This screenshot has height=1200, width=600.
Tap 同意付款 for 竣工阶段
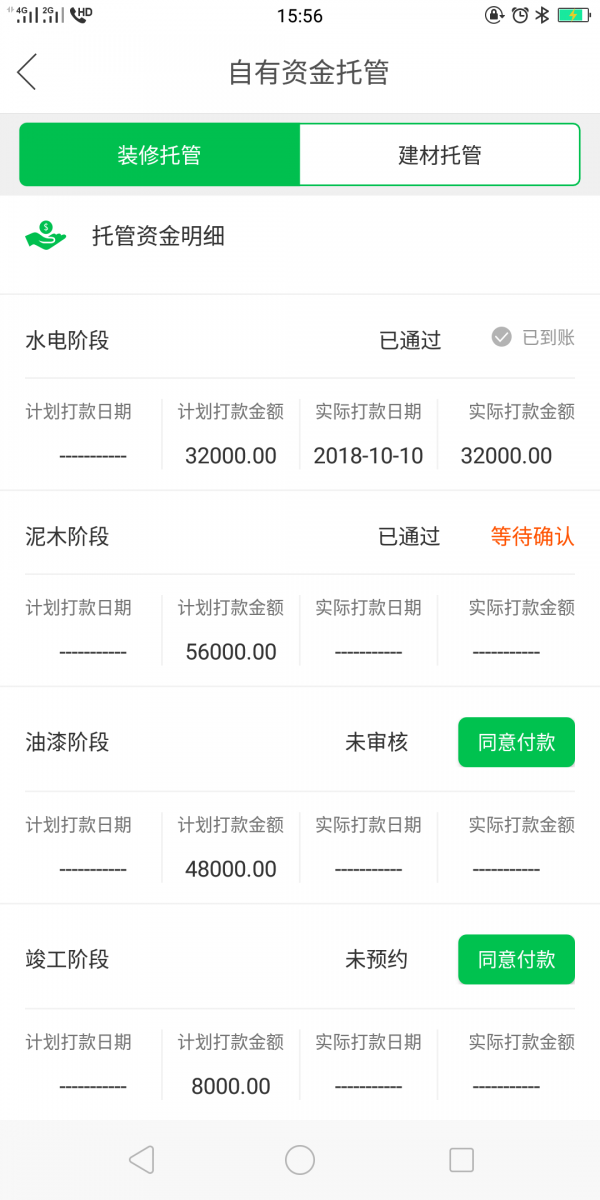(x=516, y=959)
